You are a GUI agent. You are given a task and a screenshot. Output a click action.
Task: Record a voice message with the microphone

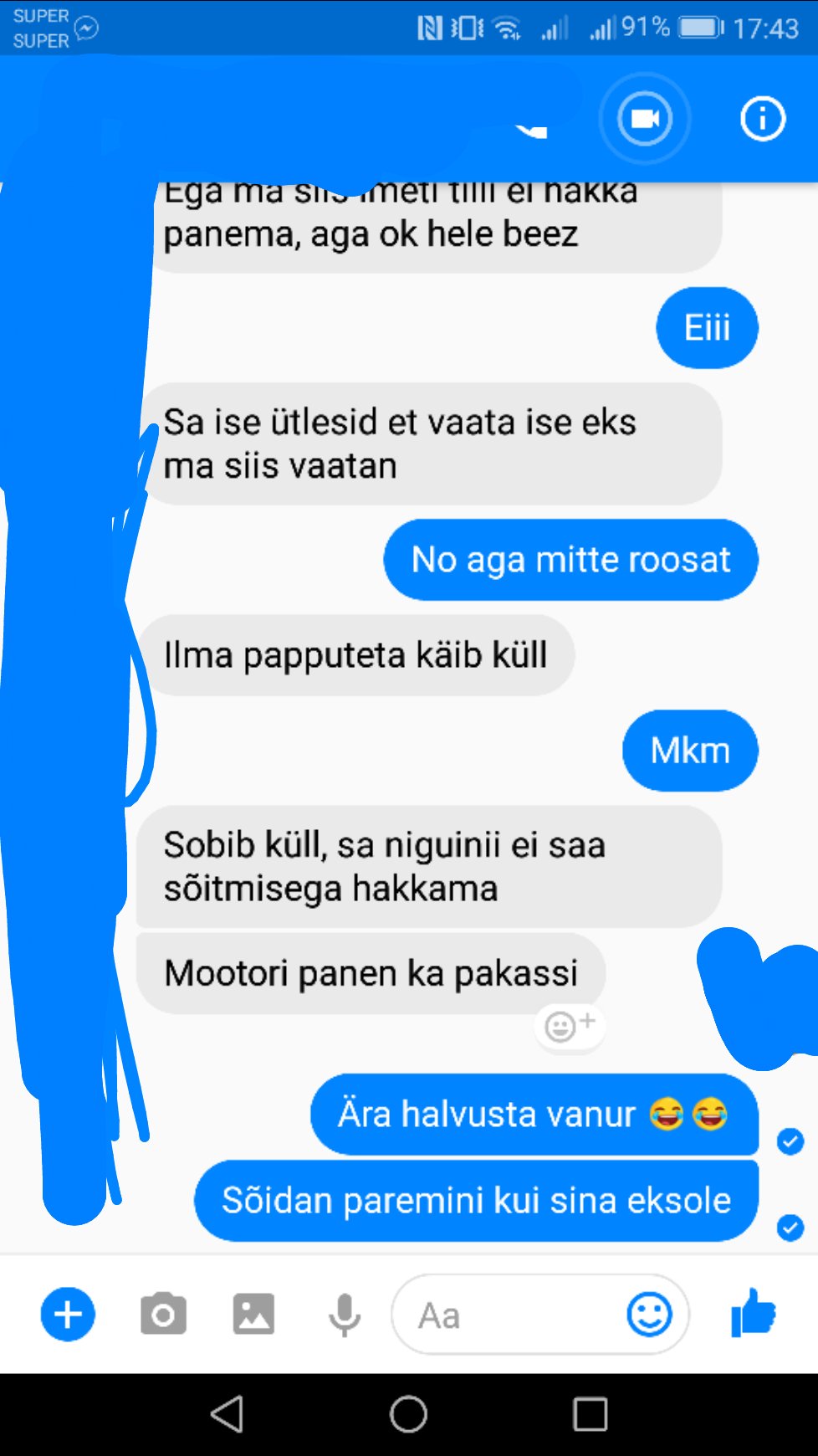(x=345, y=1315)
